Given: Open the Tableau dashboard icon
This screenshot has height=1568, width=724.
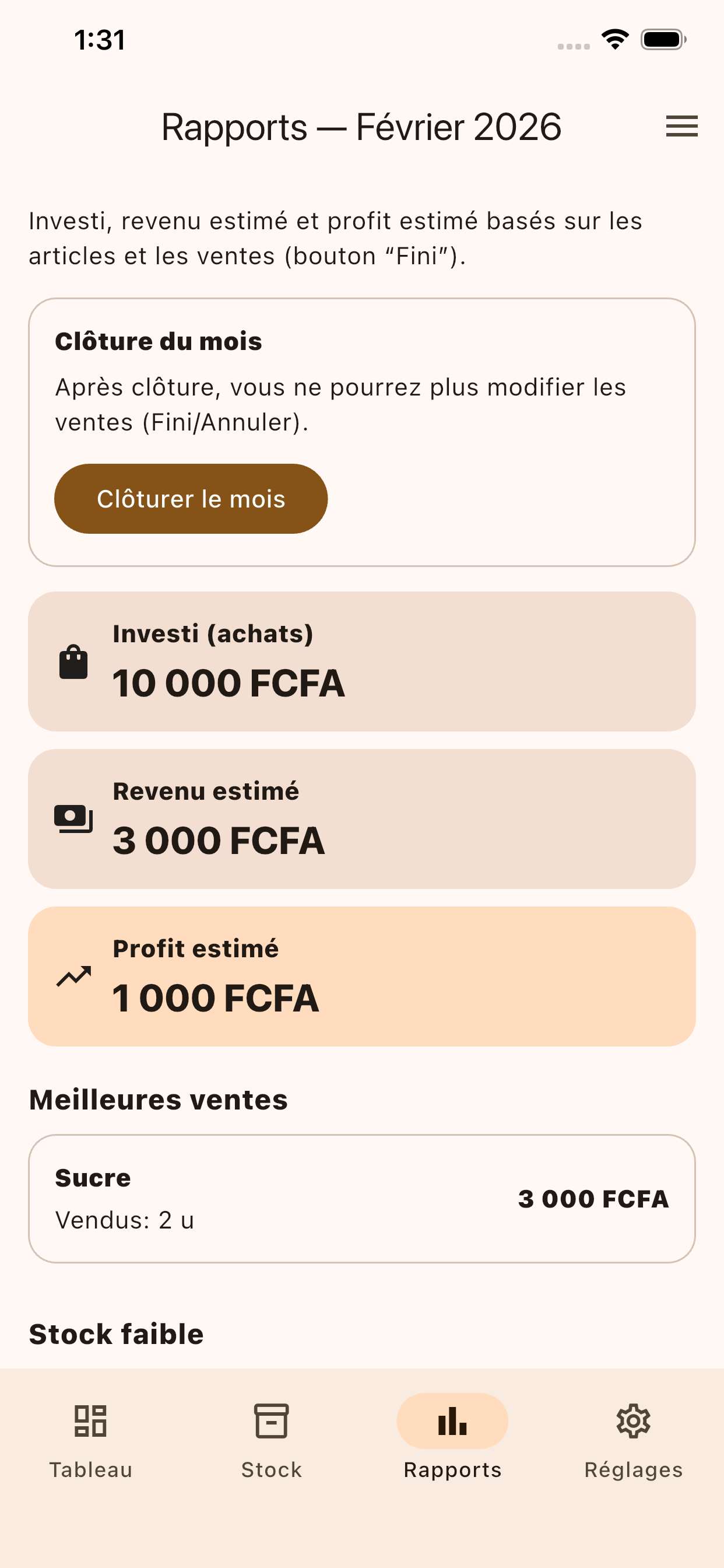Looking at the screenshot, I should point(90,1422).
